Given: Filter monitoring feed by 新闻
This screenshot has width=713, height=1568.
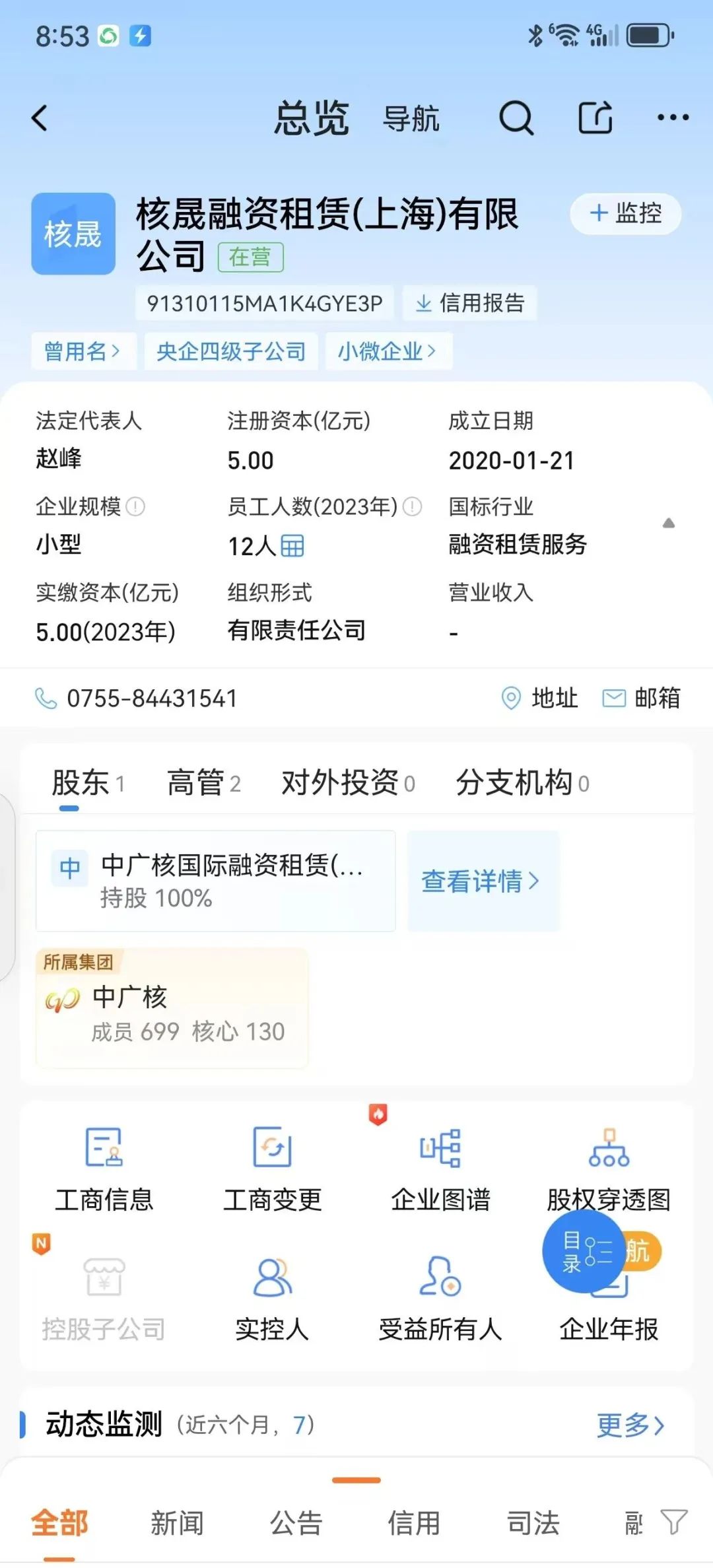Looking at the screenshot, I should pyautogui.click(x=177, y=1523).
